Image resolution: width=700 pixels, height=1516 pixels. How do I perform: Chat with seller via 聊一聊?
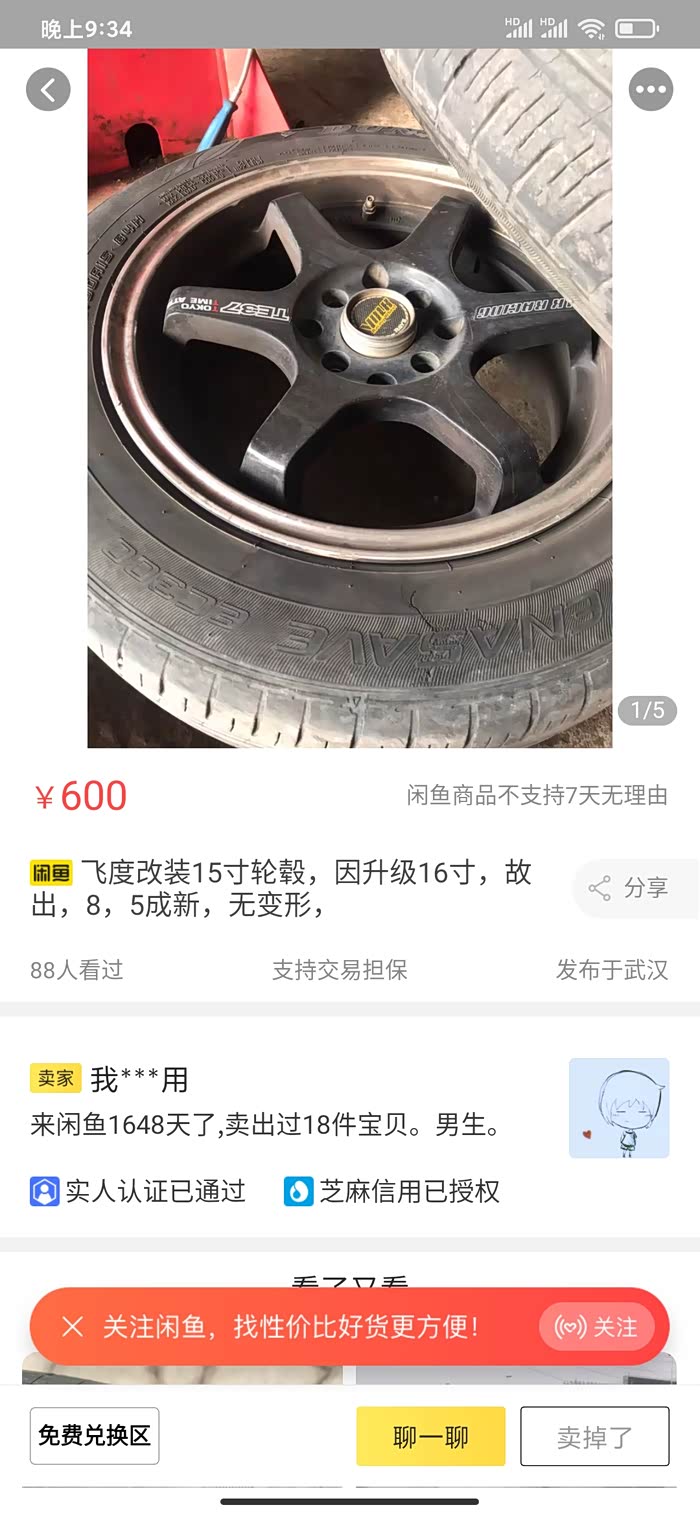tap(431, 1437)
